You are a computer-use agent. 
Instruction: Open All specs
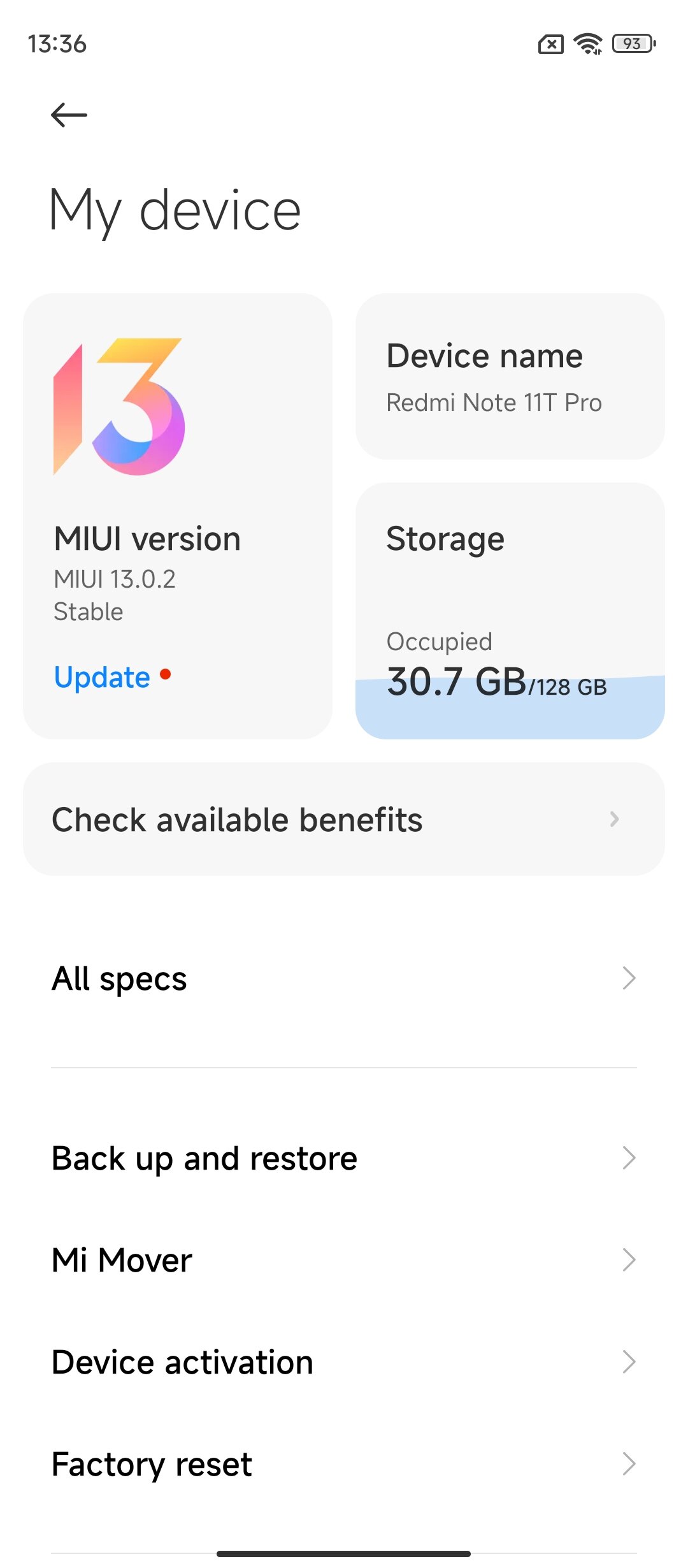pyautogui.click(x=344, y=978)
